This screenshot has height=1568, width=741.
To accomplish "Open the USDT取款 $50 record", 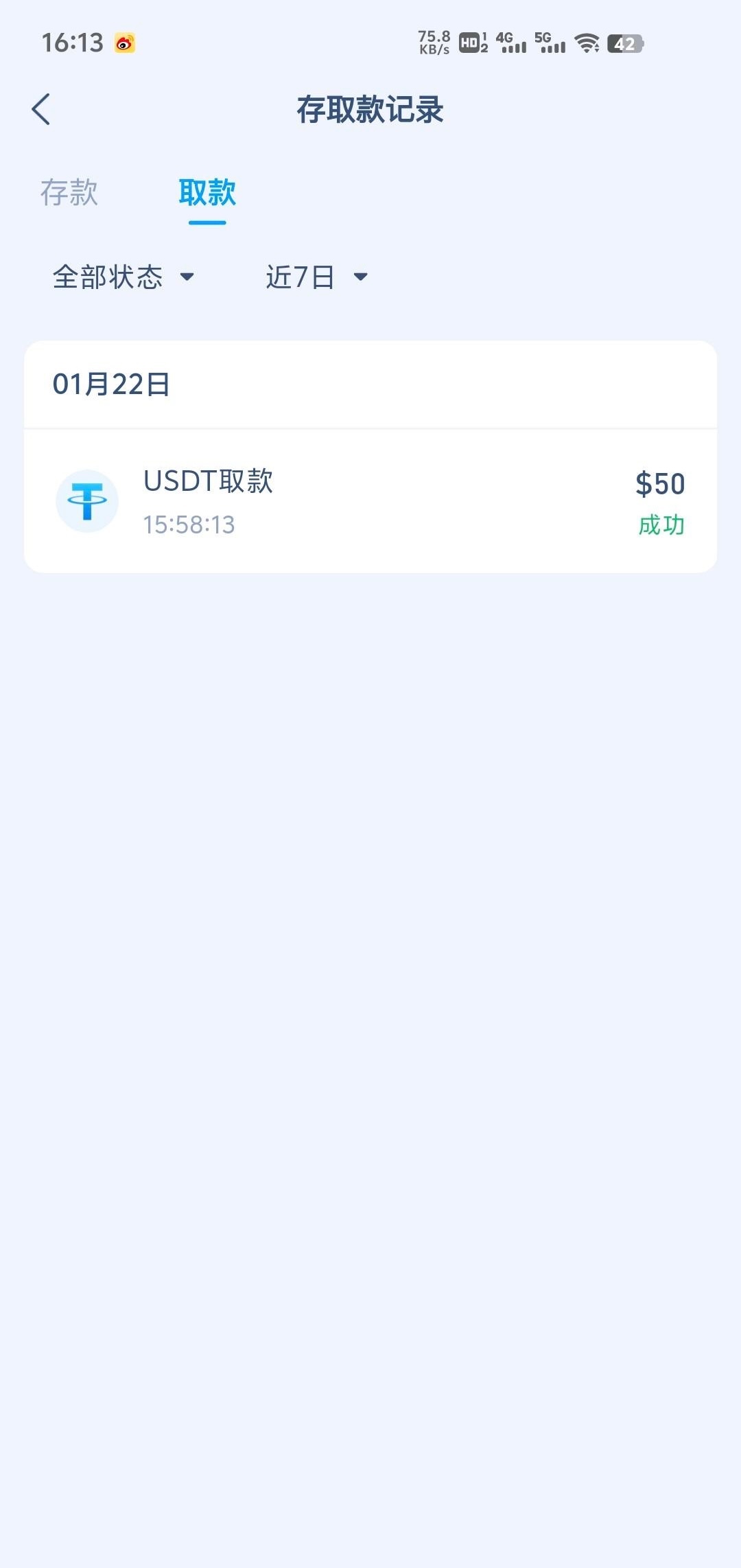I will (x=370, y=502).
